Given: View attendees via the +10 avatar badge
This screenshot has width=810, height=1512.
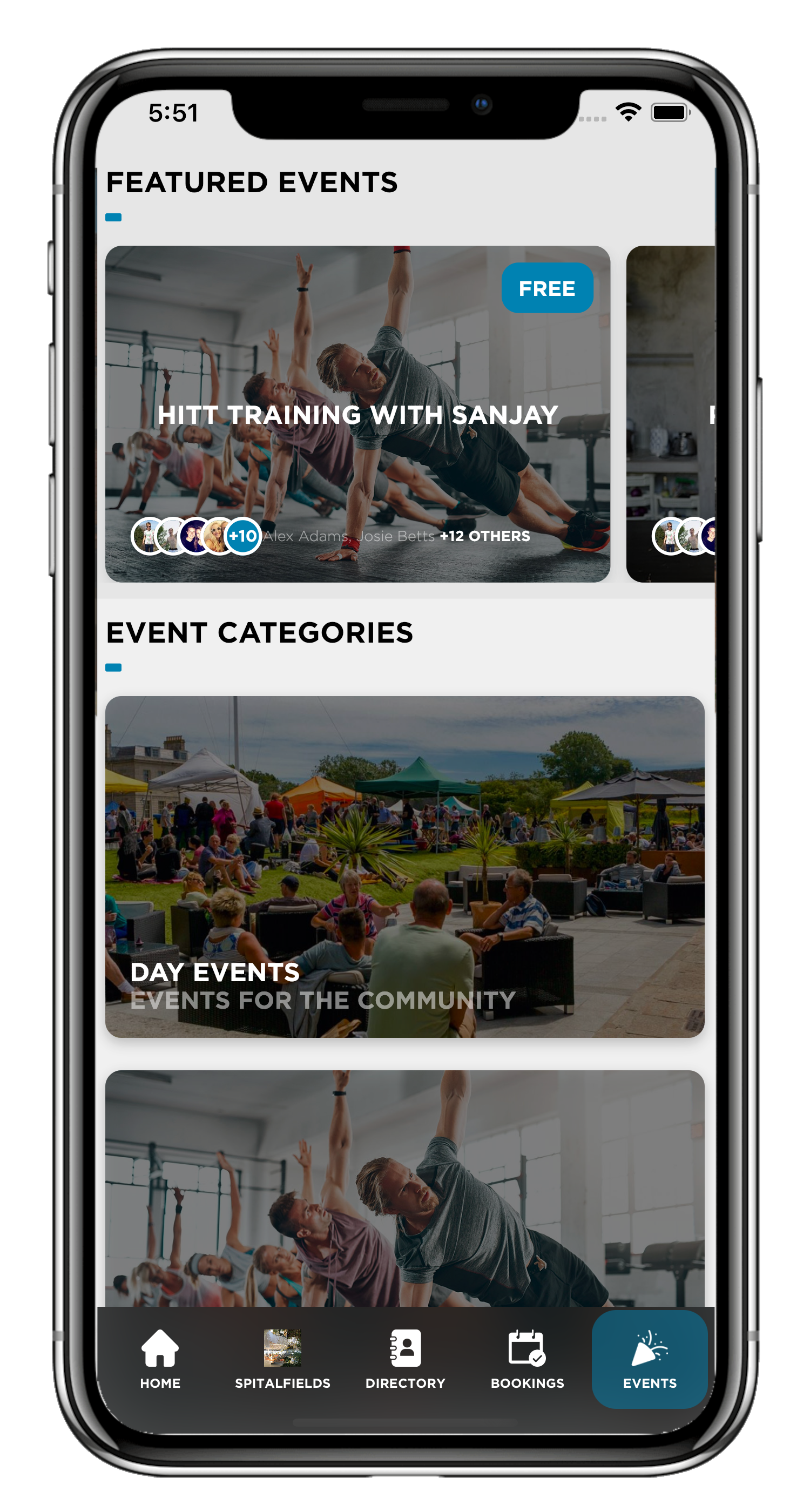Looking at the screenshot, I should tap(242, 536).
